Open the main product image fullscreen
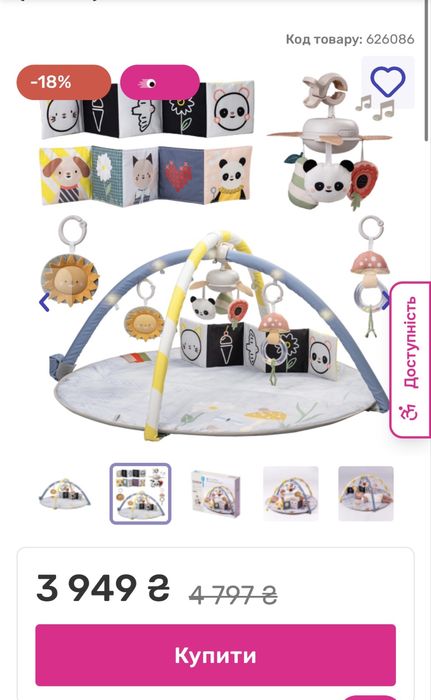This screenshot has width=431, height=700. 215,254
